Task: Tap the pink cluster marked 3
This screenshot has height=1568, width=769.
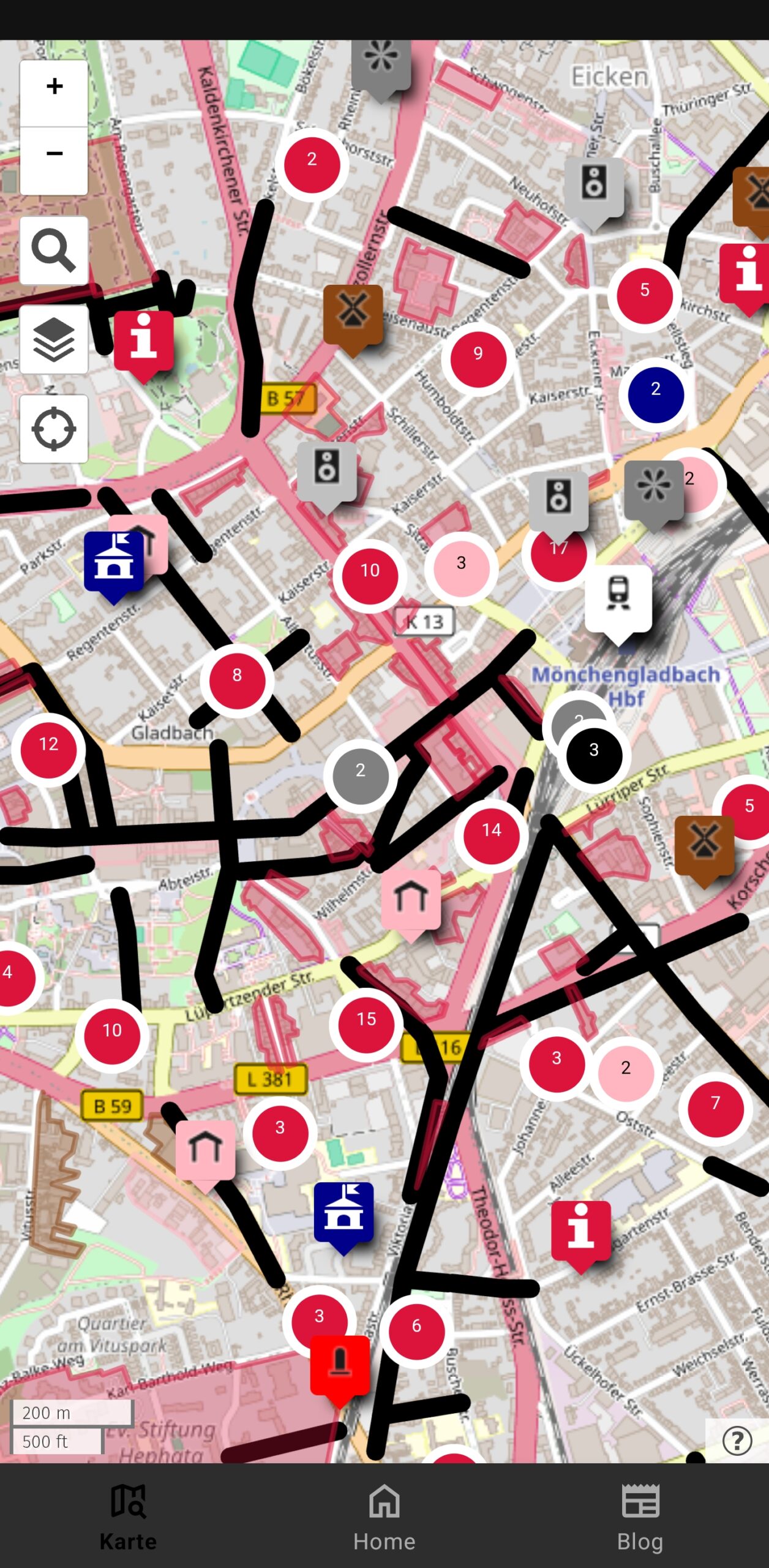Action: click(461, 568)
